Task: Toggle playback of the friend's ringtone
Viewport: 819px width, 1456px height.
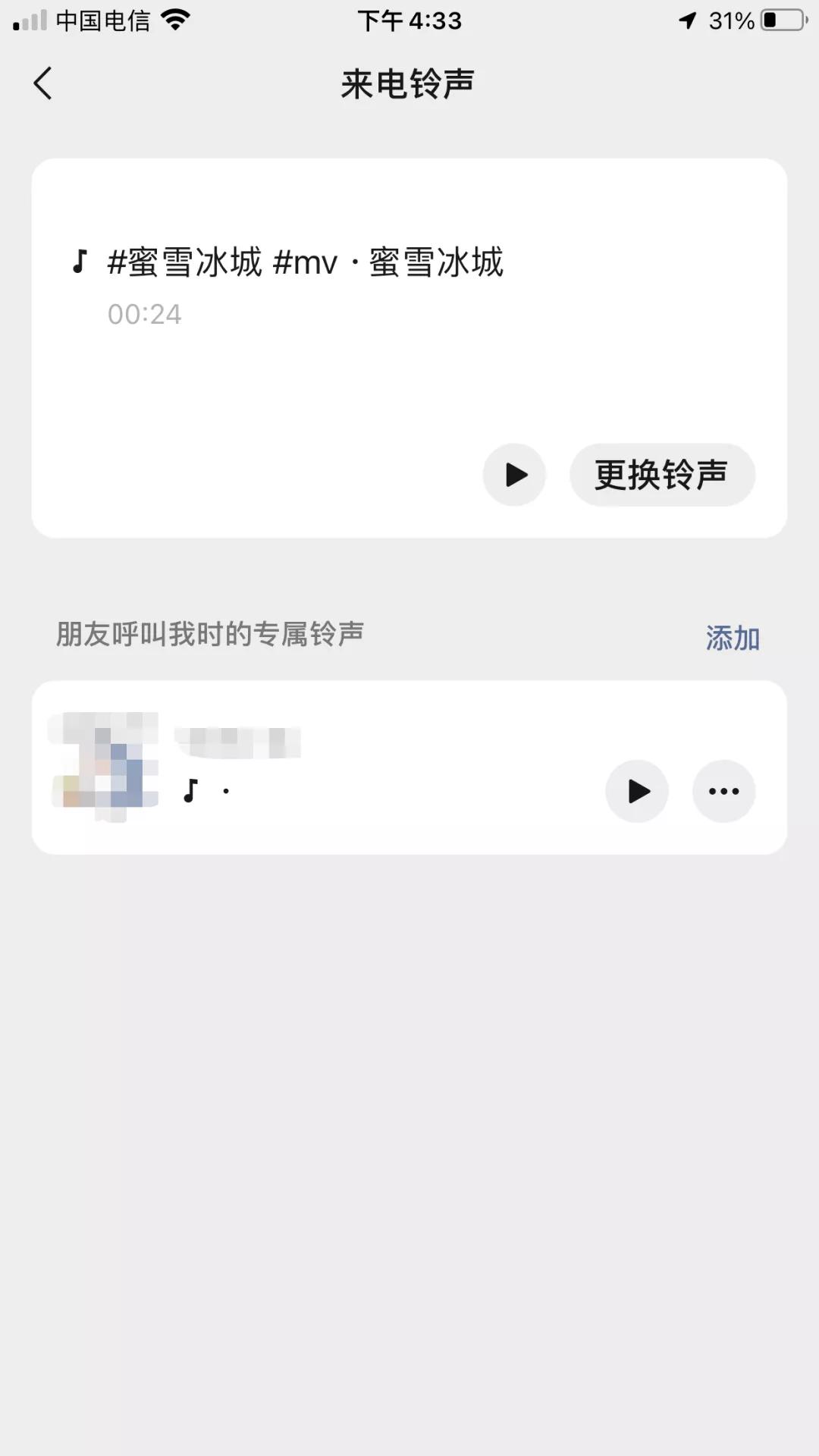Action: (x=636, y=790)
